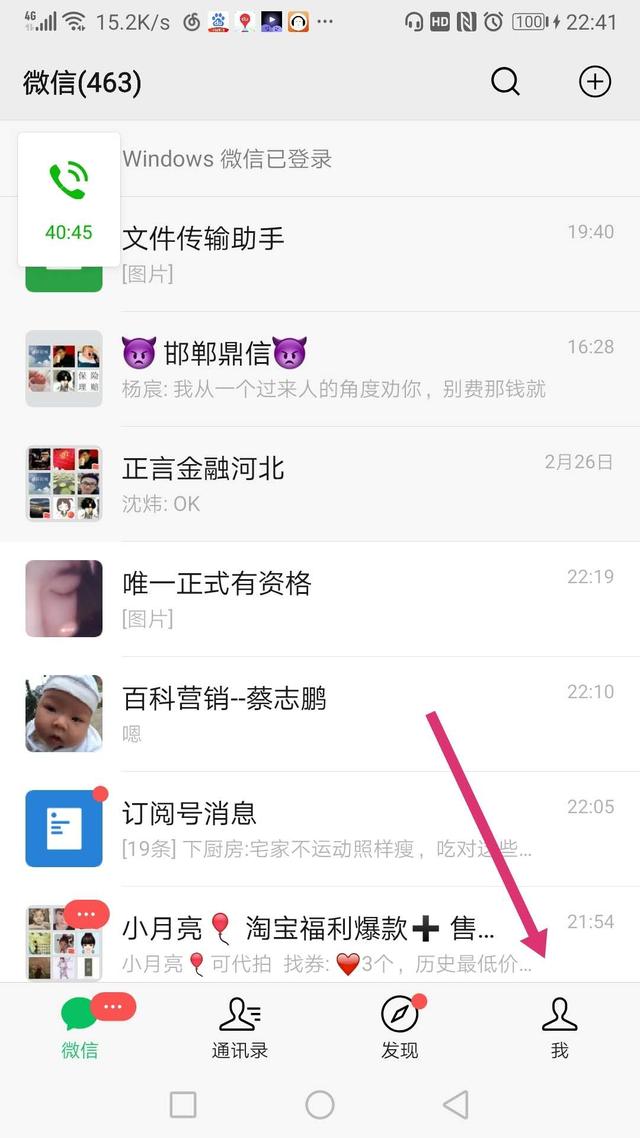
Task: Switch to the 微信 tab
Action: coord(80,1028)
